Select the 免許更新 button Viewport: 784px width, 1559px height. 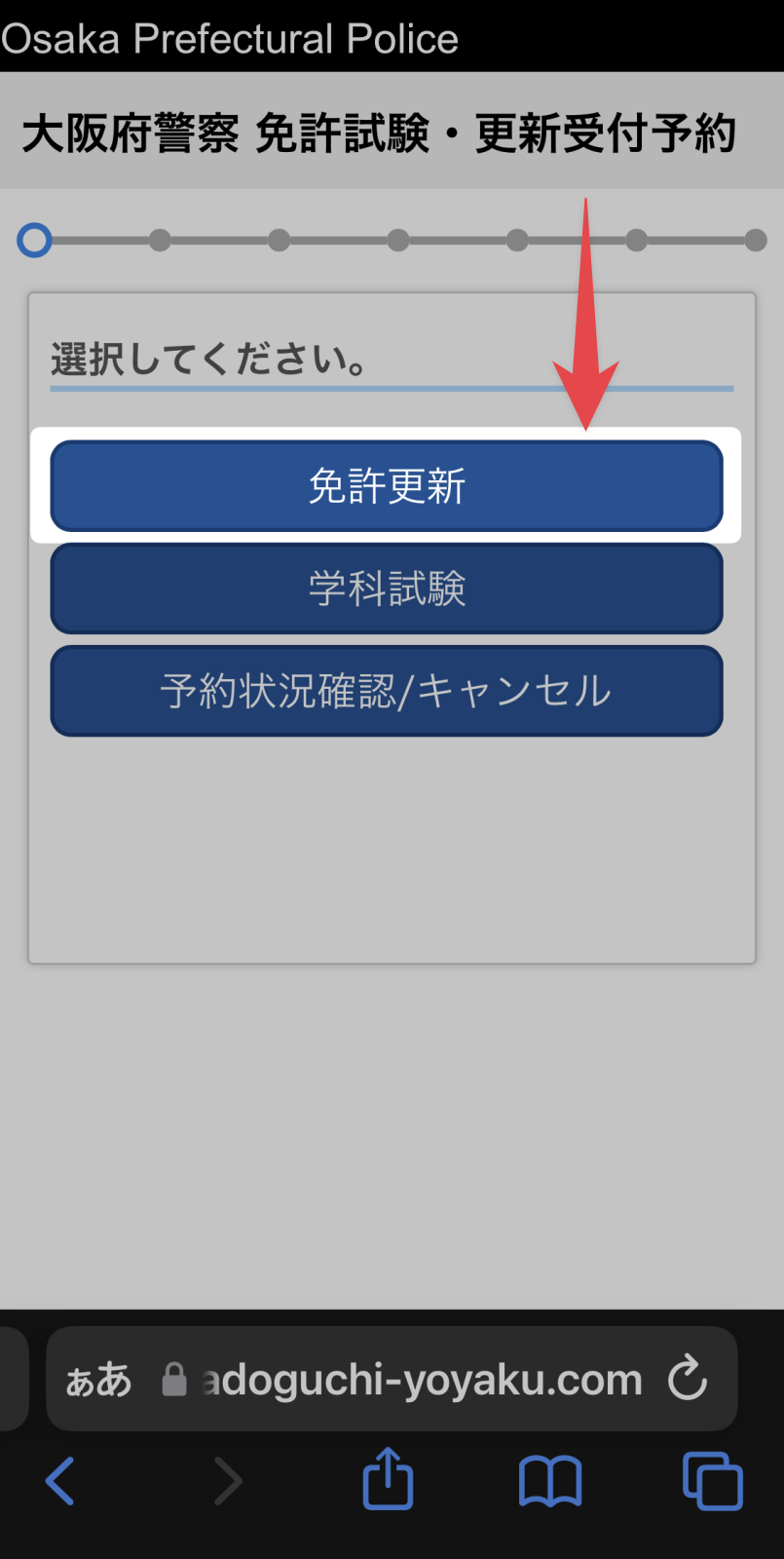[387, 486]
